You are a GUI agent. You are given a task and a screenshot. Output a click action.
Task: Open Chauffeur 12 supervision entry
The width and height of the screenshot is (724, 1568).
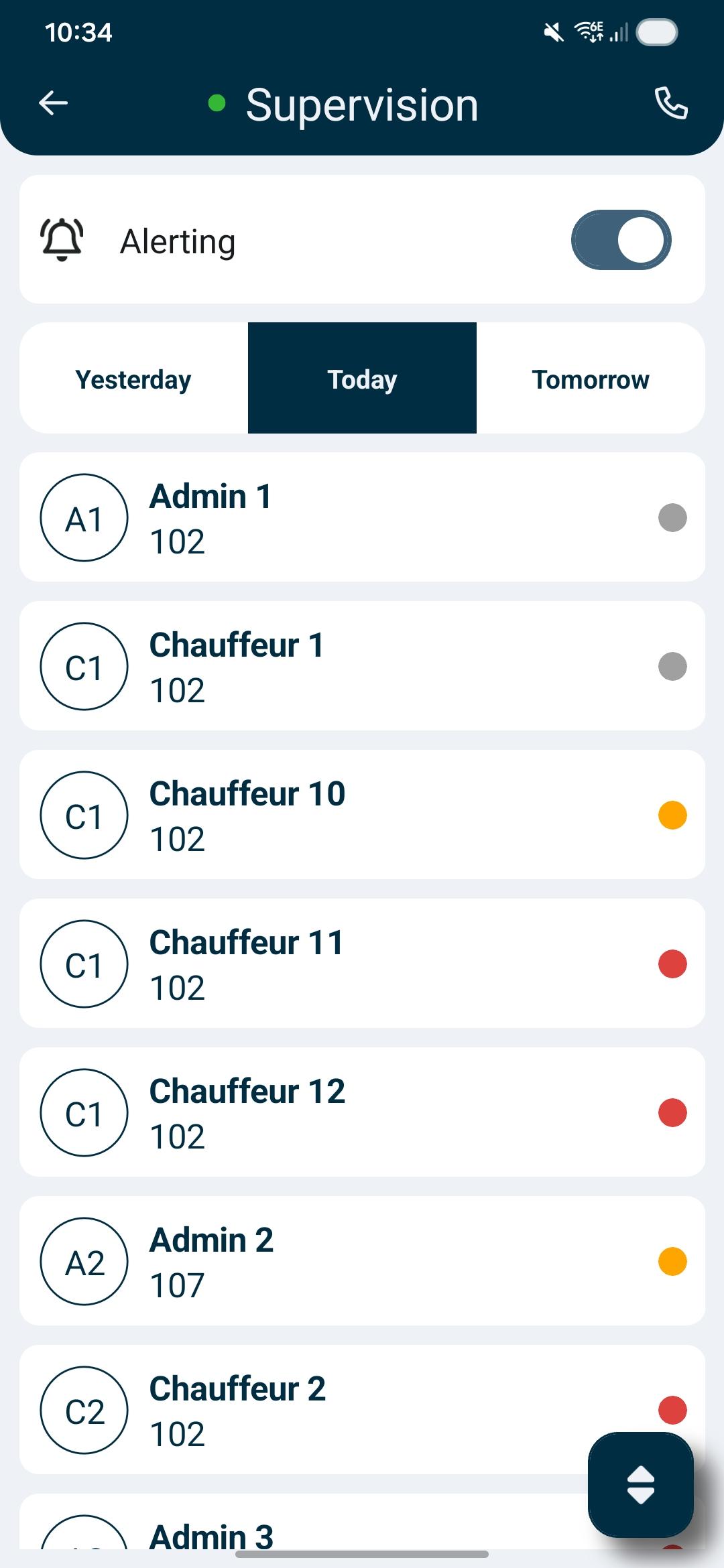click(362, 1113)
